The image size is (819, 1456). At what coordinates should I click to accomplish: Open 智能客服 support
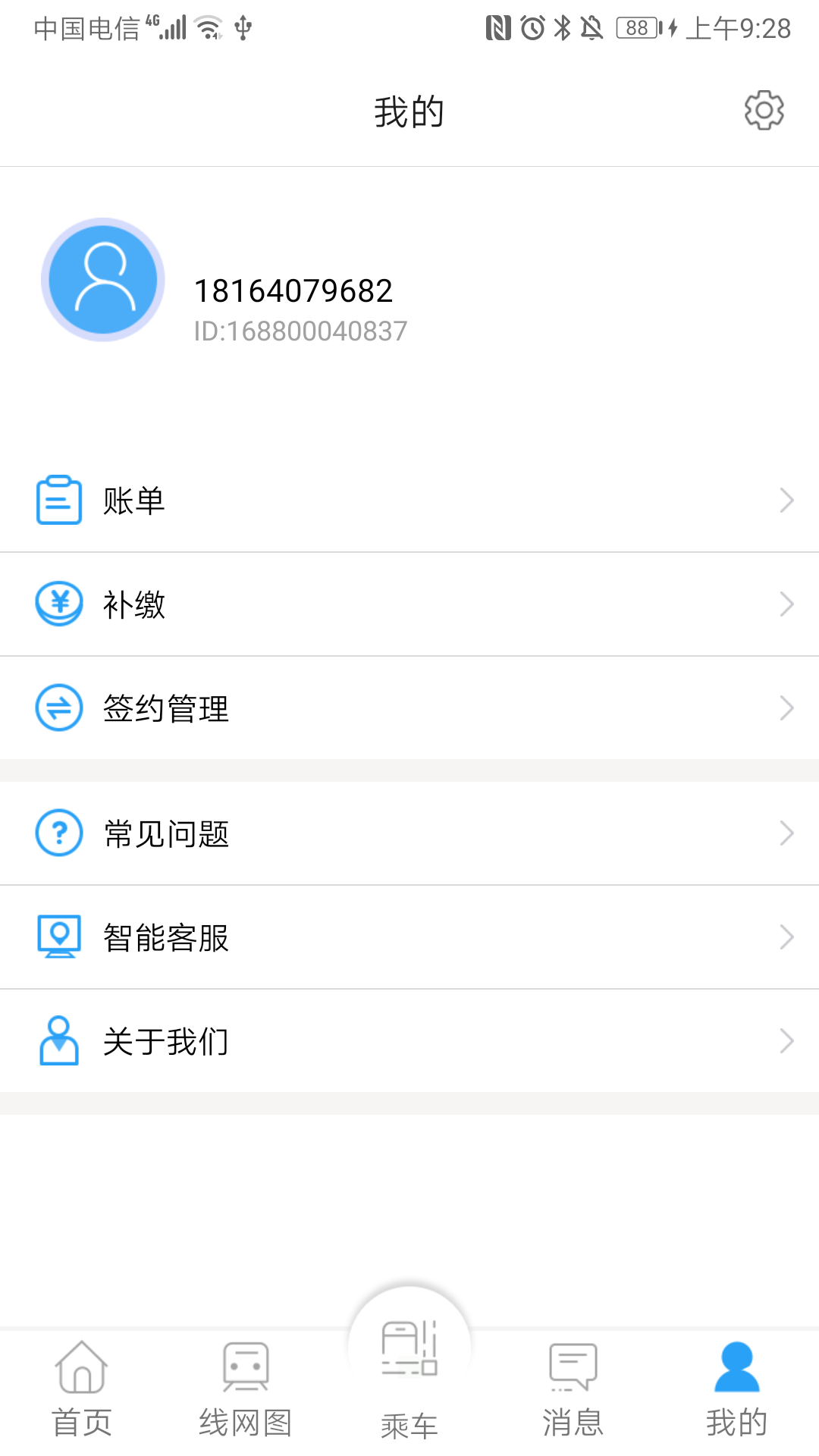pyautogui.click(x=409, y=937)
